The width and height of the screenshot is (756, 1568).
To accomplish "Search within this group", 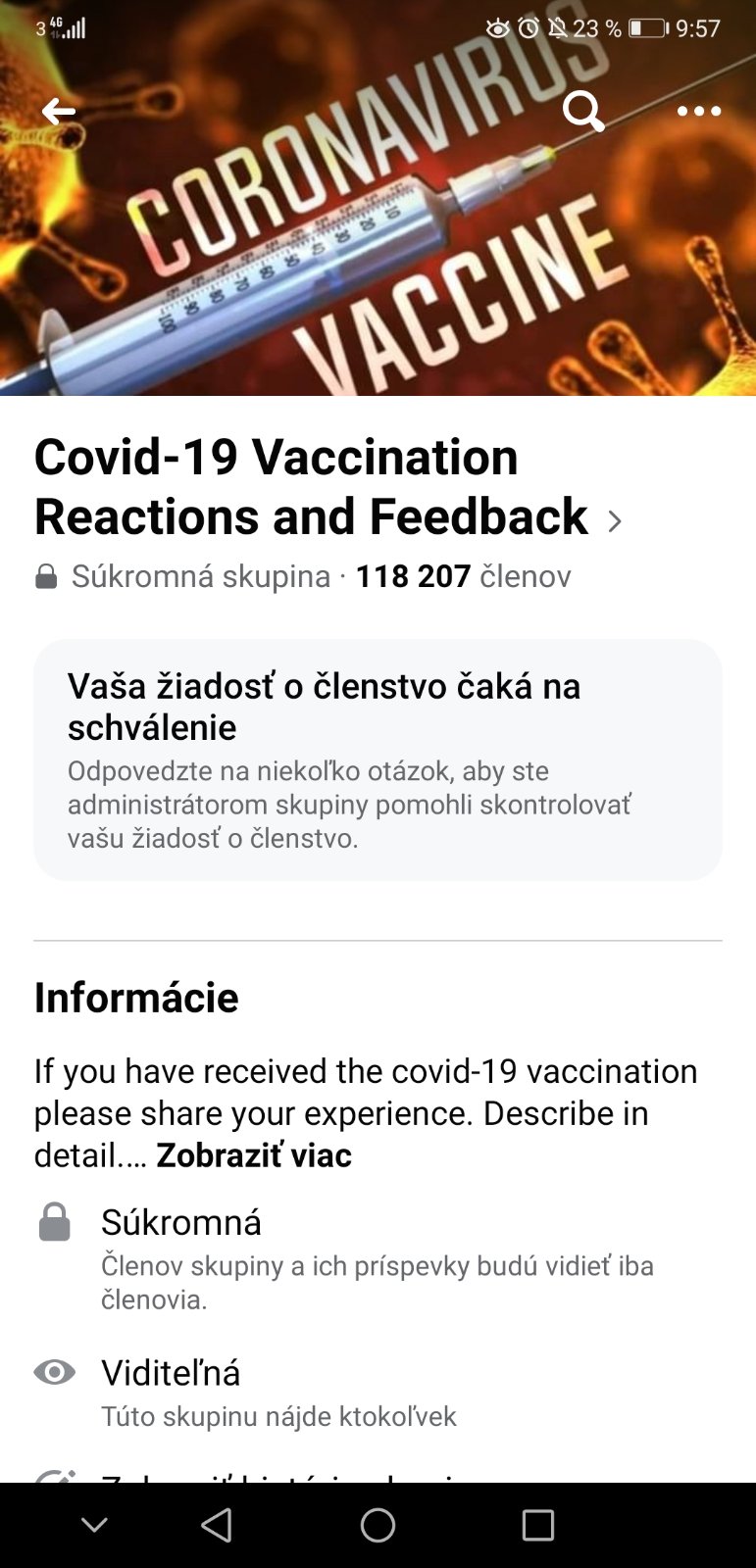I will (582, 112).
